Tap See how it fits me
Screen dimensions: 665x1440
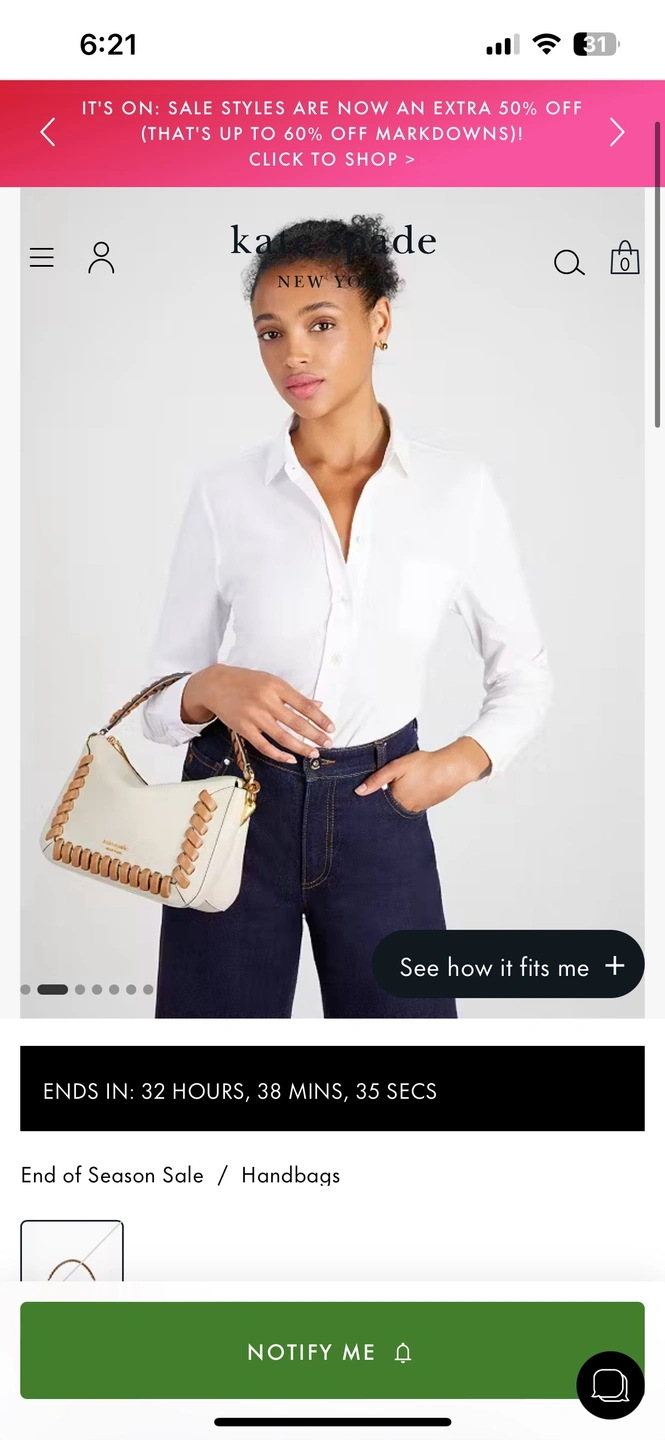pyautogui.click(x=508, y=965)
